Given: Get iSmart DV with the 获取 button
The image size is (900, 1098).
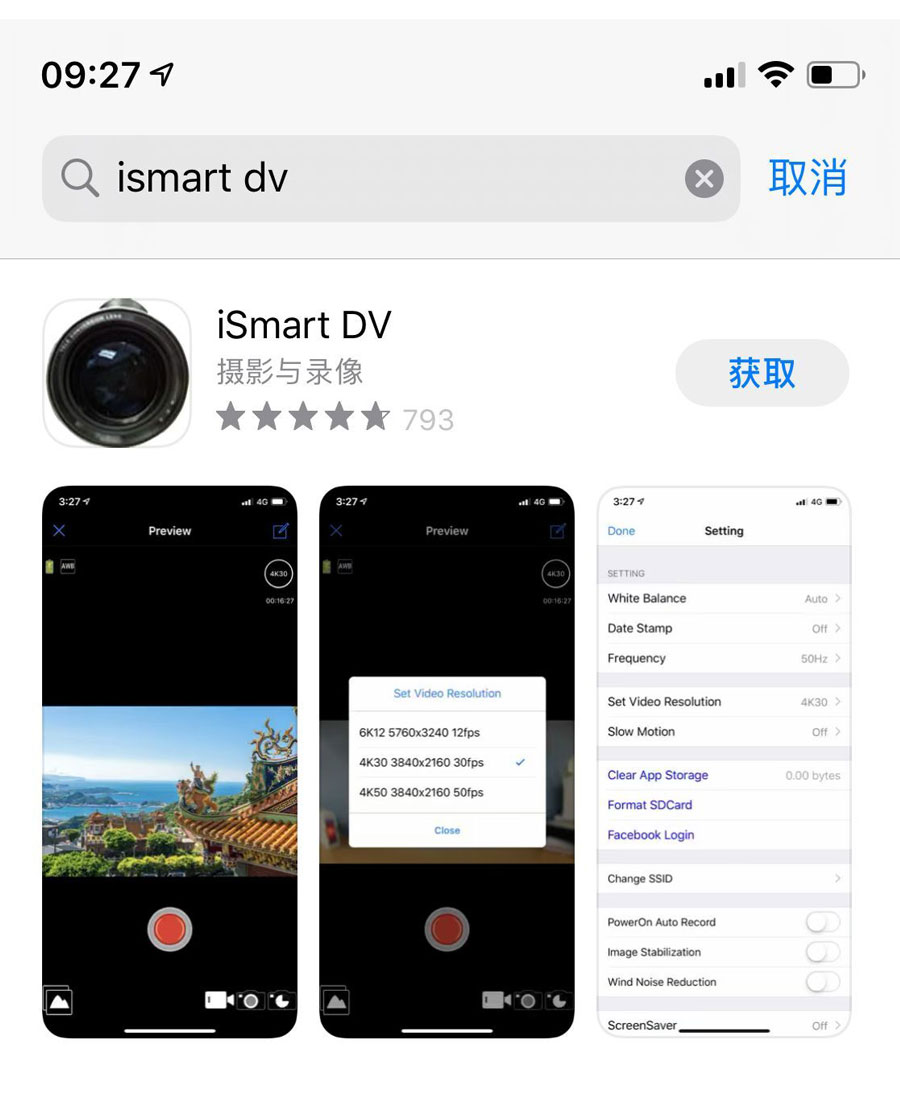Looking at the screenshot, I should tap(762, 373).
